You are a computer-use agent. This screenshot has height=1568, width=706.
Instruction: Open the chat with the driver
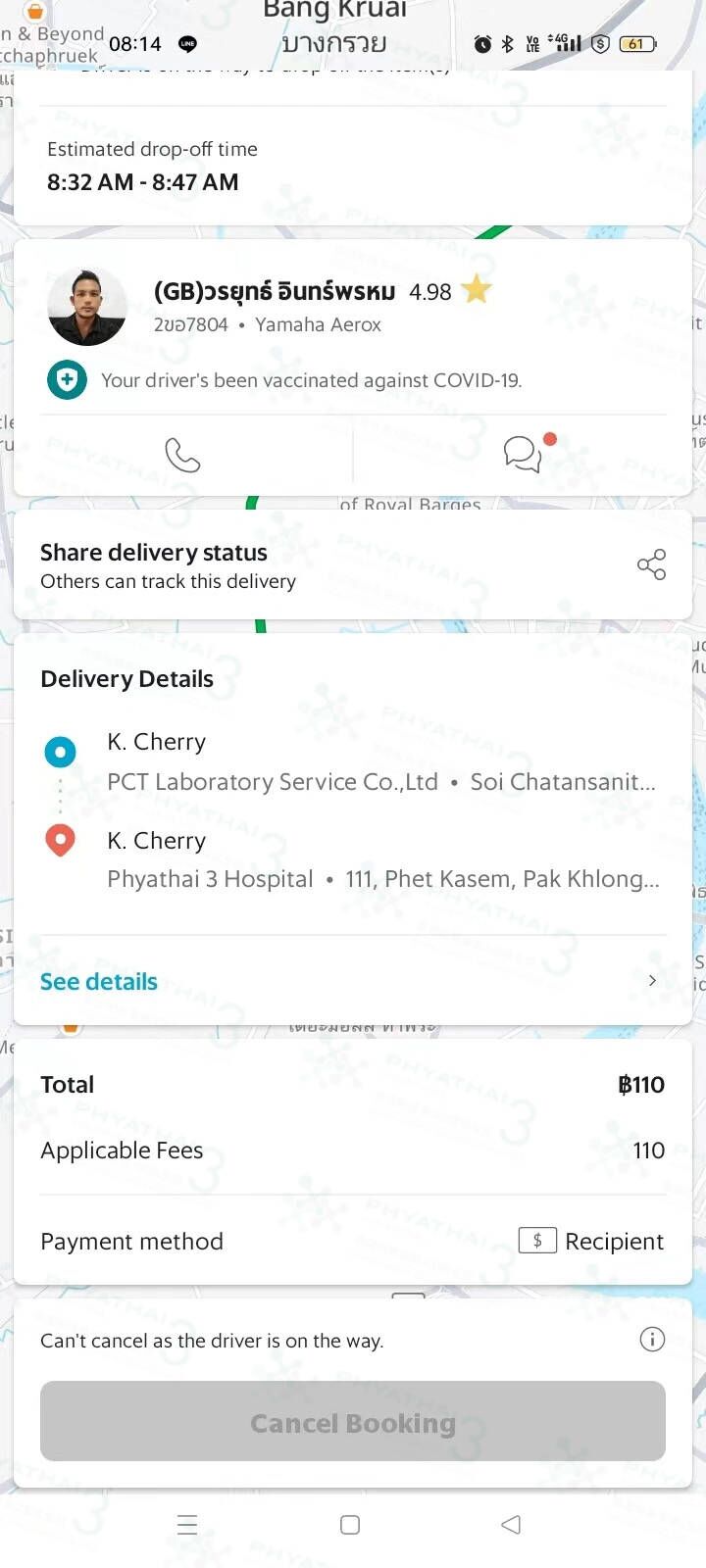(x=523, y=454)
